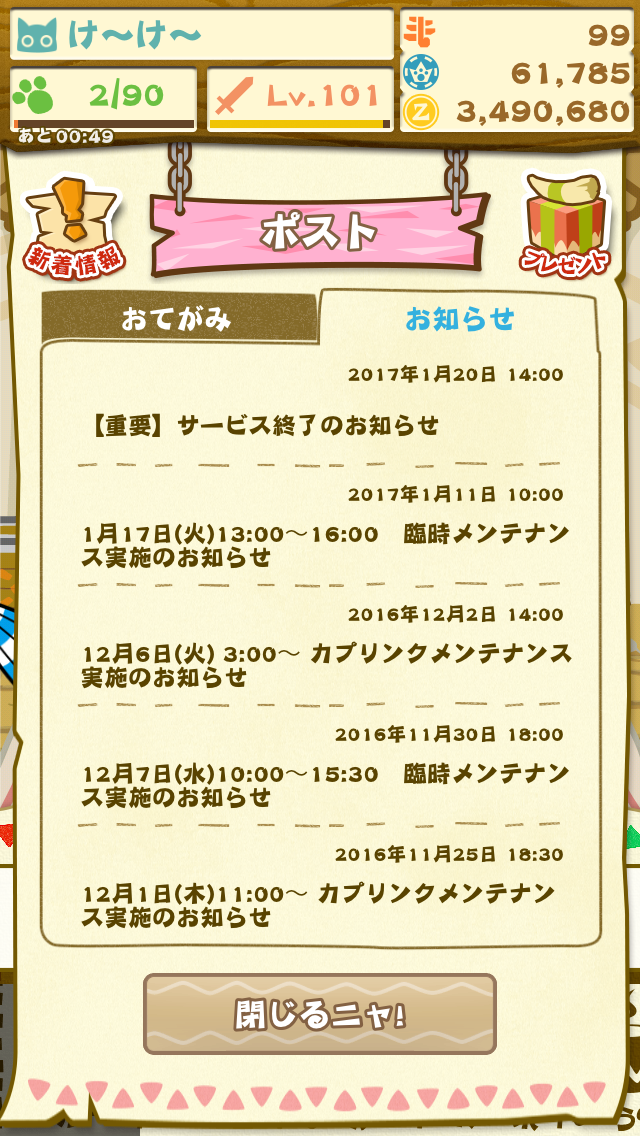This screenshot has width=640, height=1136.
Task: Open the 12月1日 カプリンクメンテナンス notice
Action: [325, 905]
